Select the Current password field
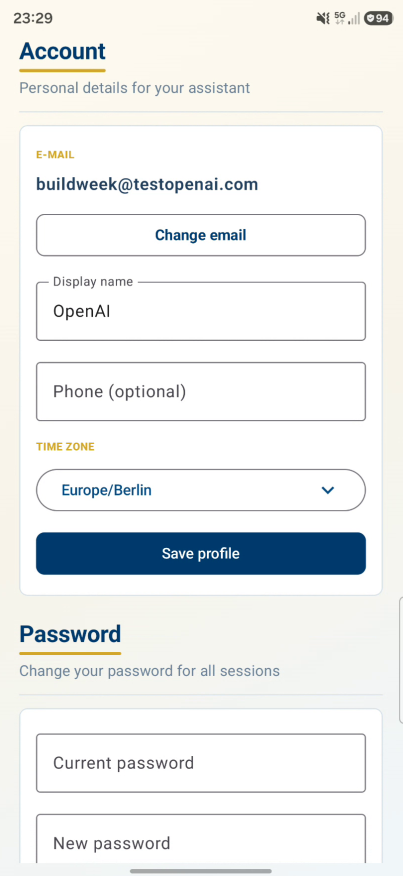The image size is (403, 876). pyautogui.click(x=201, y=763)
